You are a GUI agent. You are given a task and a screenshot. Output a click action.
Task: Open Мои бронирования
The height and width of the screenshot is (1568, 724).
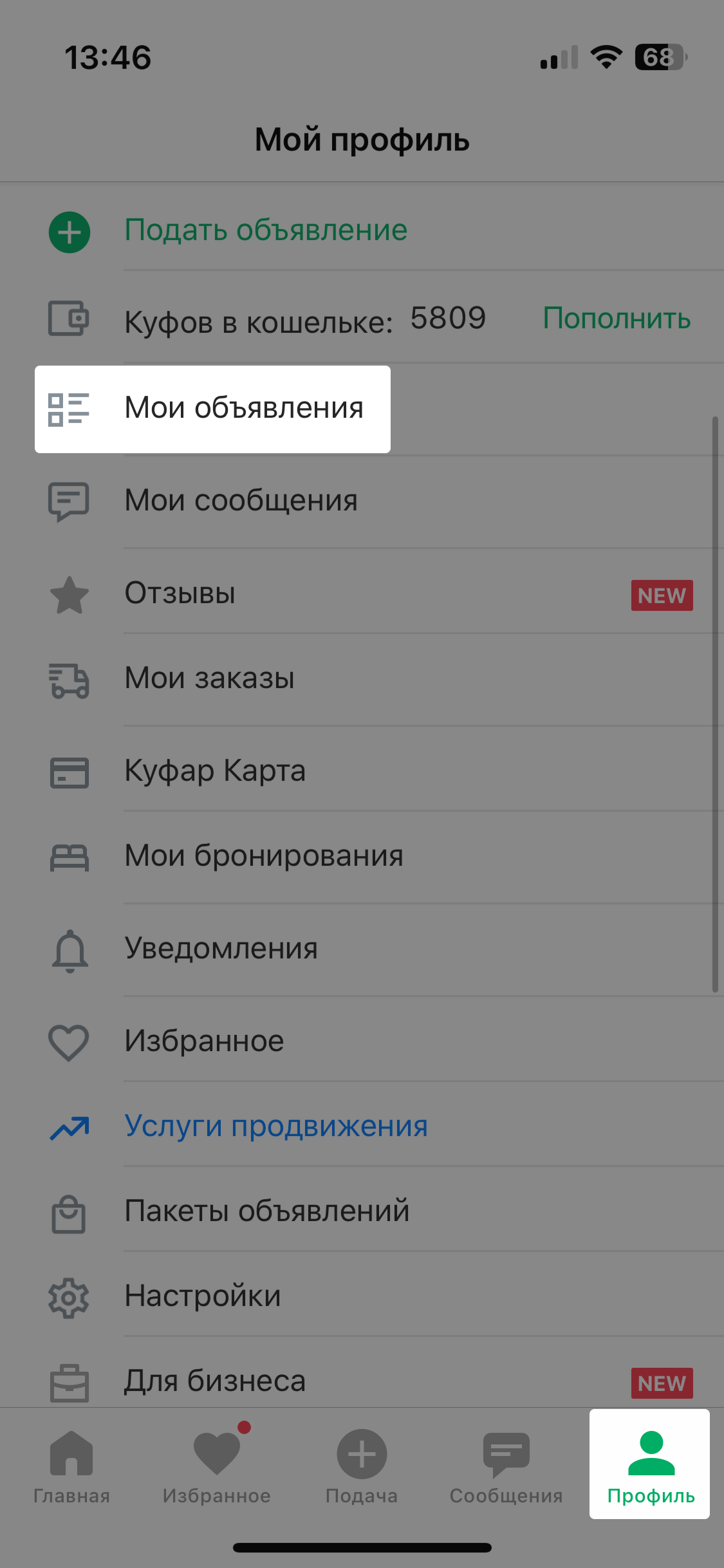264,856
